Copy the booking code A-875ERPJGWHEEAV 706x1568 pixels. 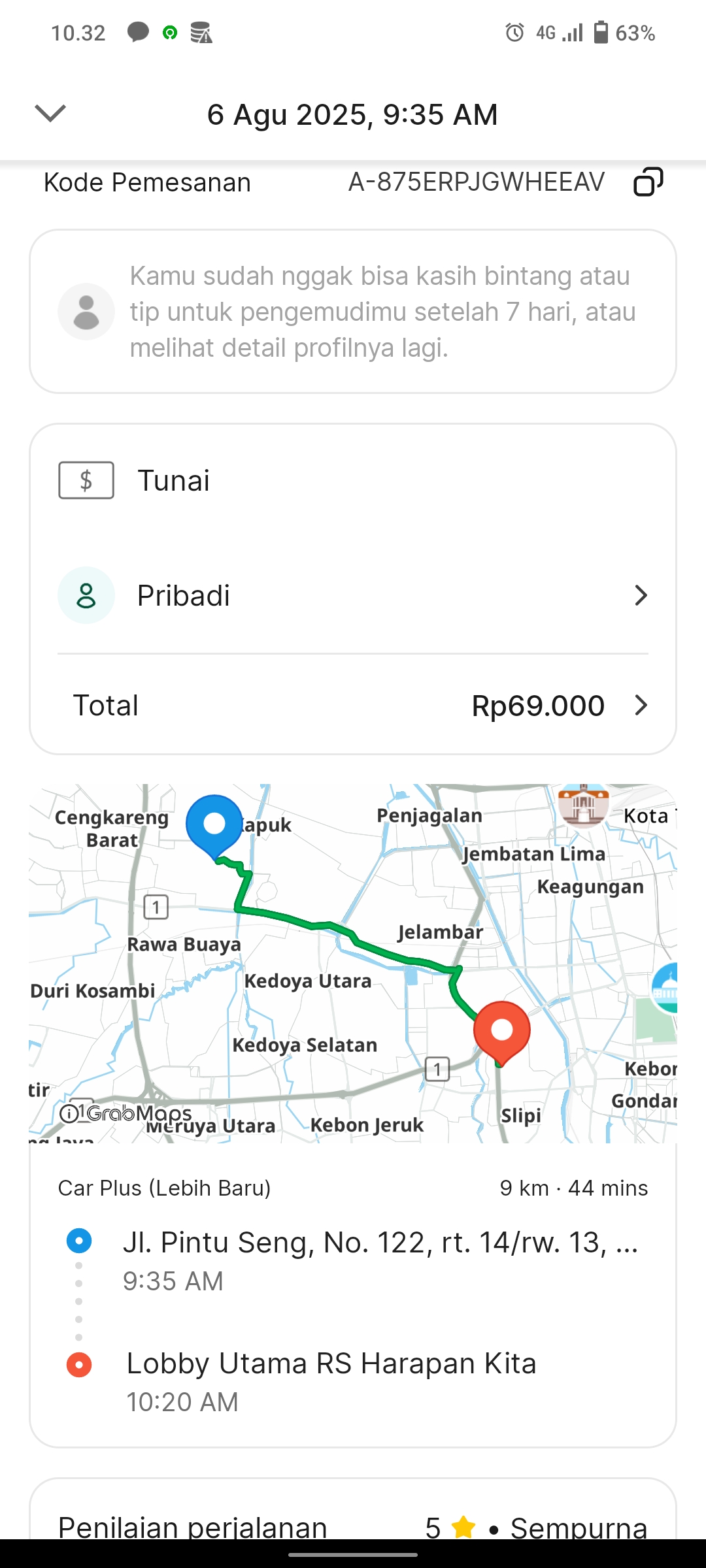(648, 182)
